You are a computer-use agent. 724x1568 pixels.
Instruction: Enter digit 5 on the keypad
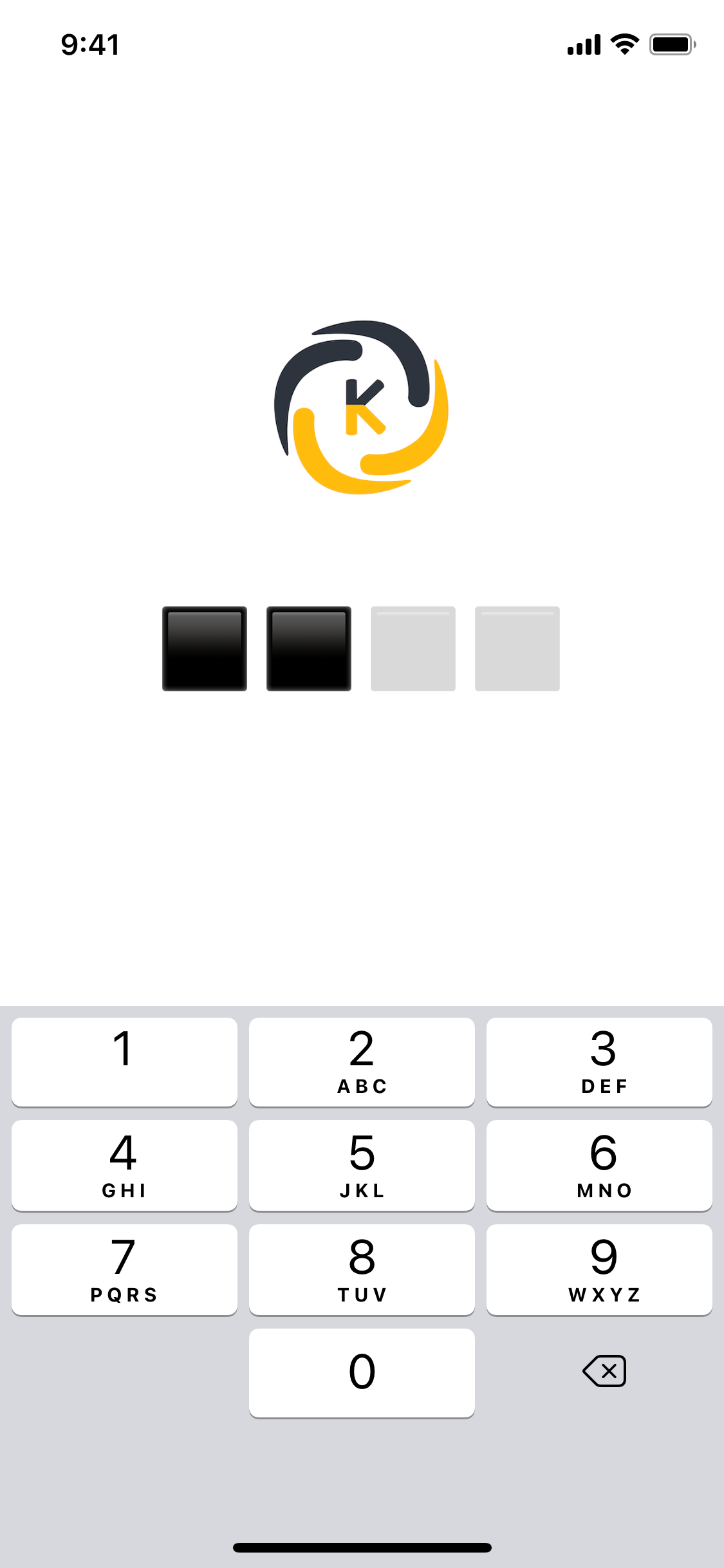(x=362, y=1165)
